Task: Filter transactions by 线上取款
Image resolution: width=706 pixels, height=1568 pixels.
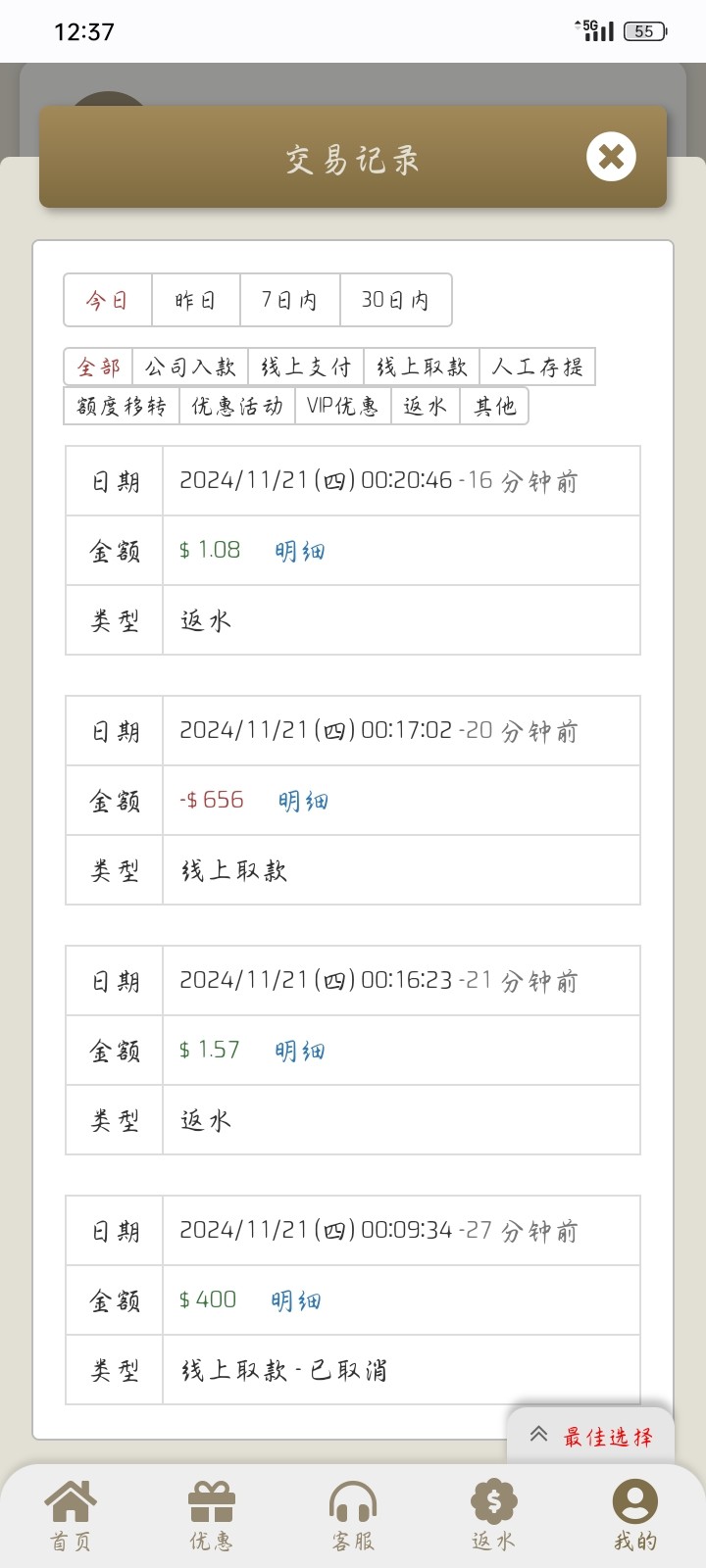Action: coord(422,367)
